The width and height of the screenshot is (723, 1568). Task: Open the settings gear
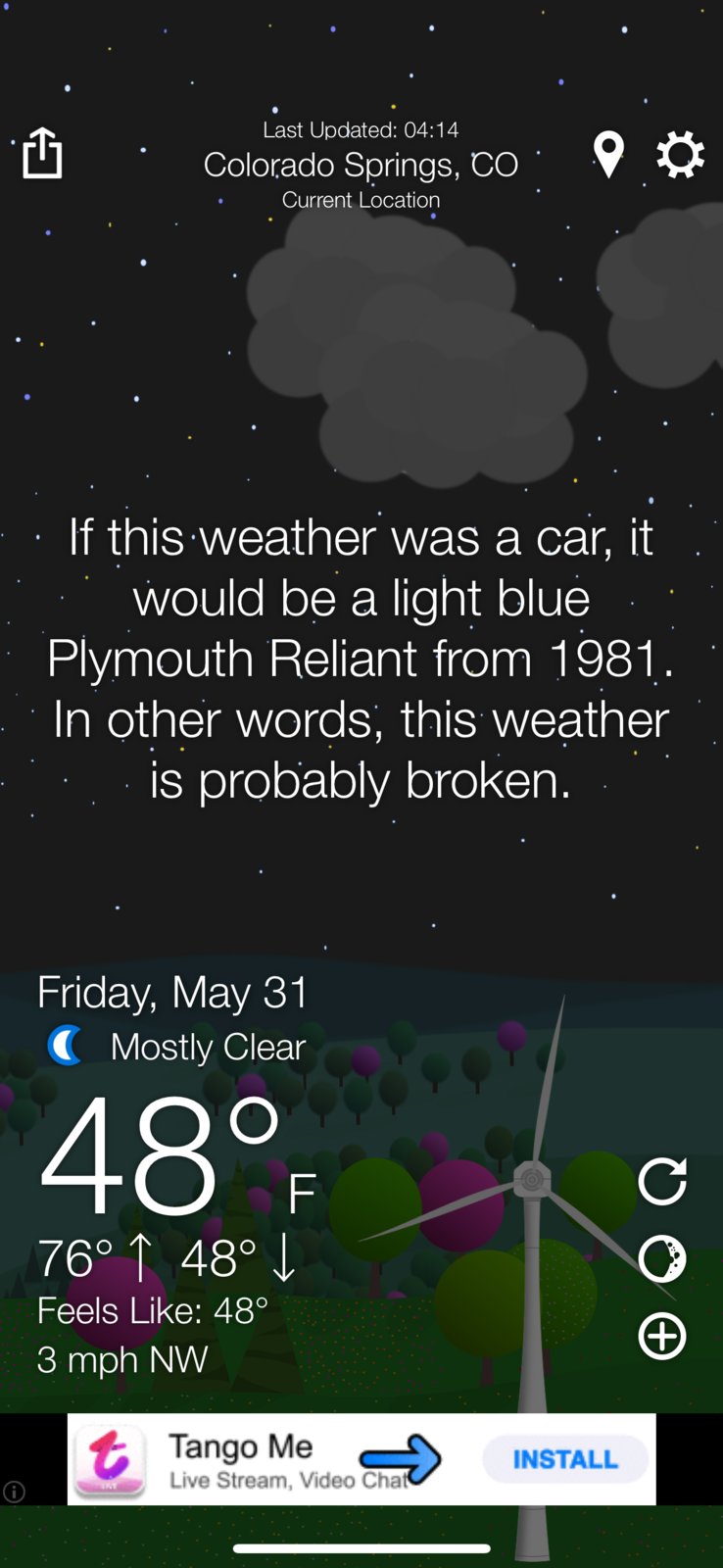point(680,155)
